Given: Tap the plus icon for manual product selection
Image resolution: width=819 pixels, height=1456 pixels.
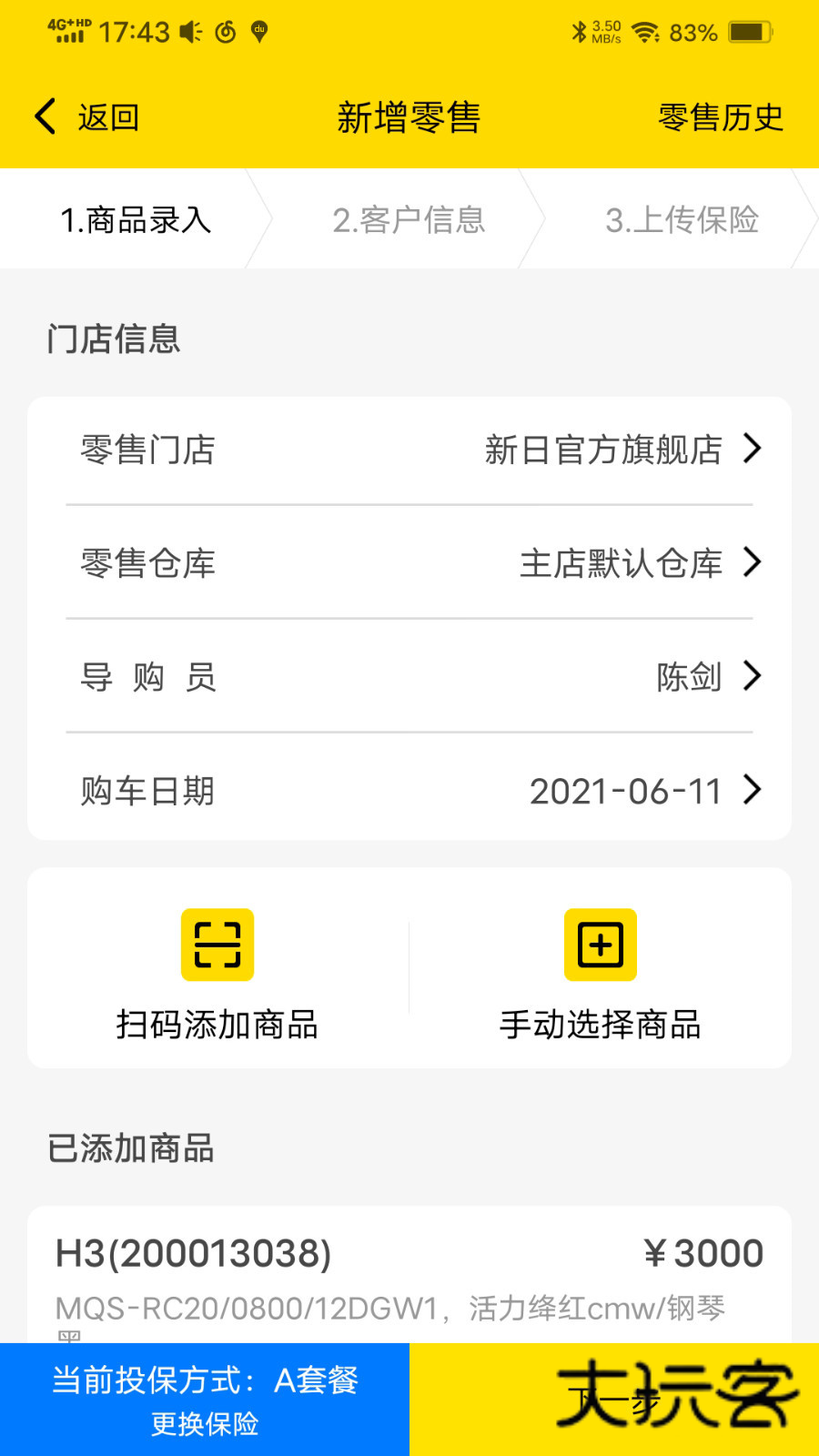Looking at the screenshot, I should click(x=600, y=945).
